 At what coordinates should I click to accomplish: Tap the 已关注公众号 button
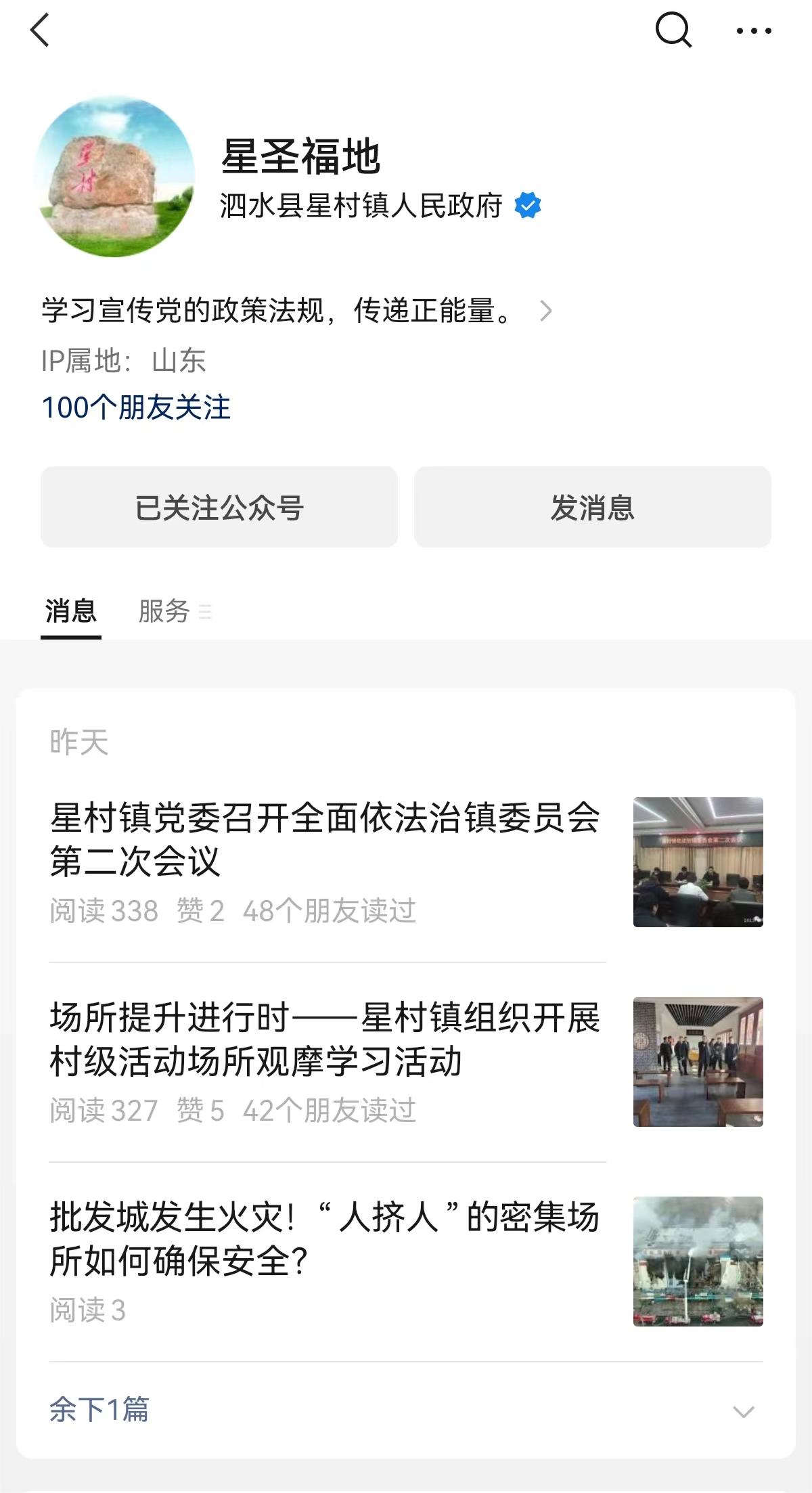point(219,507)
